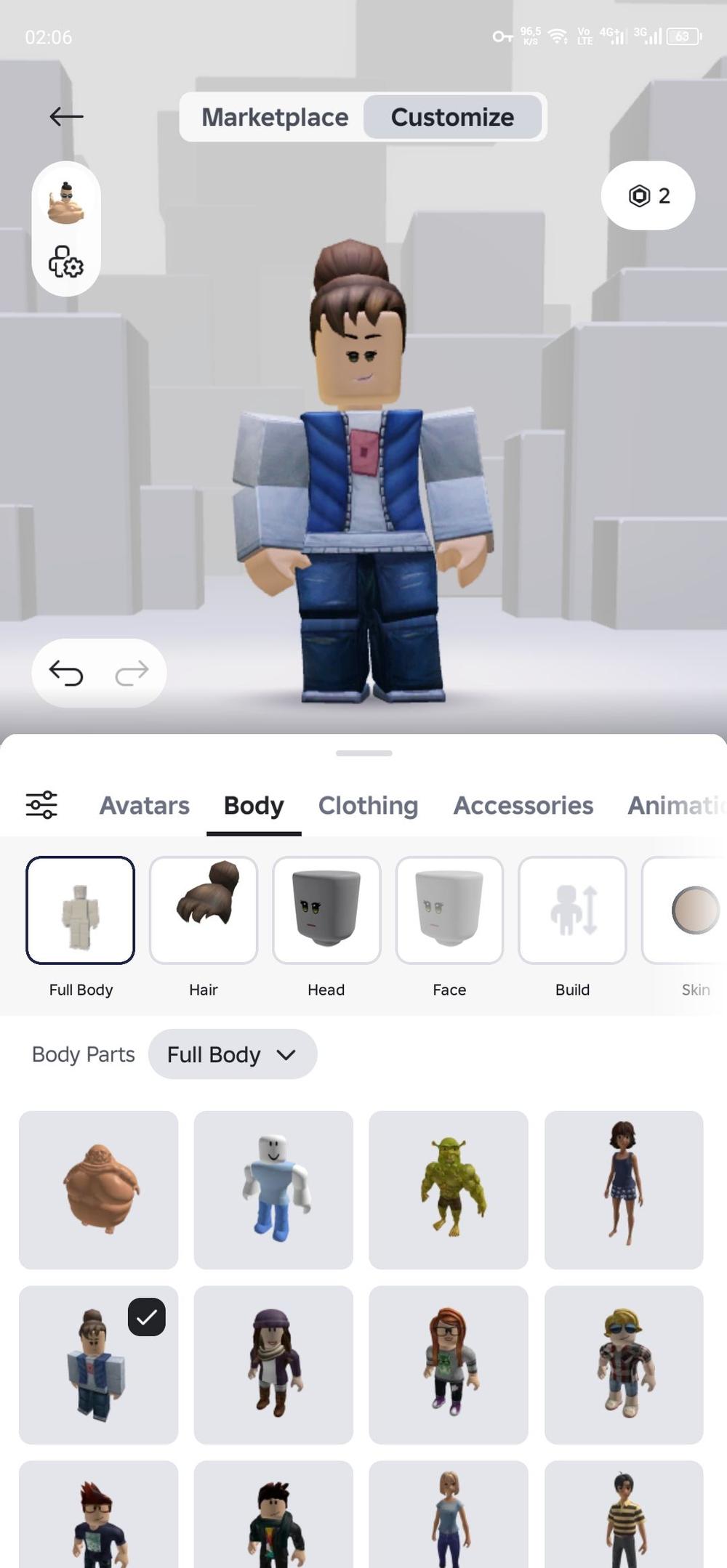Select the Head category
The width and height of the screenshot is (727, 1568).
[326, 910]
